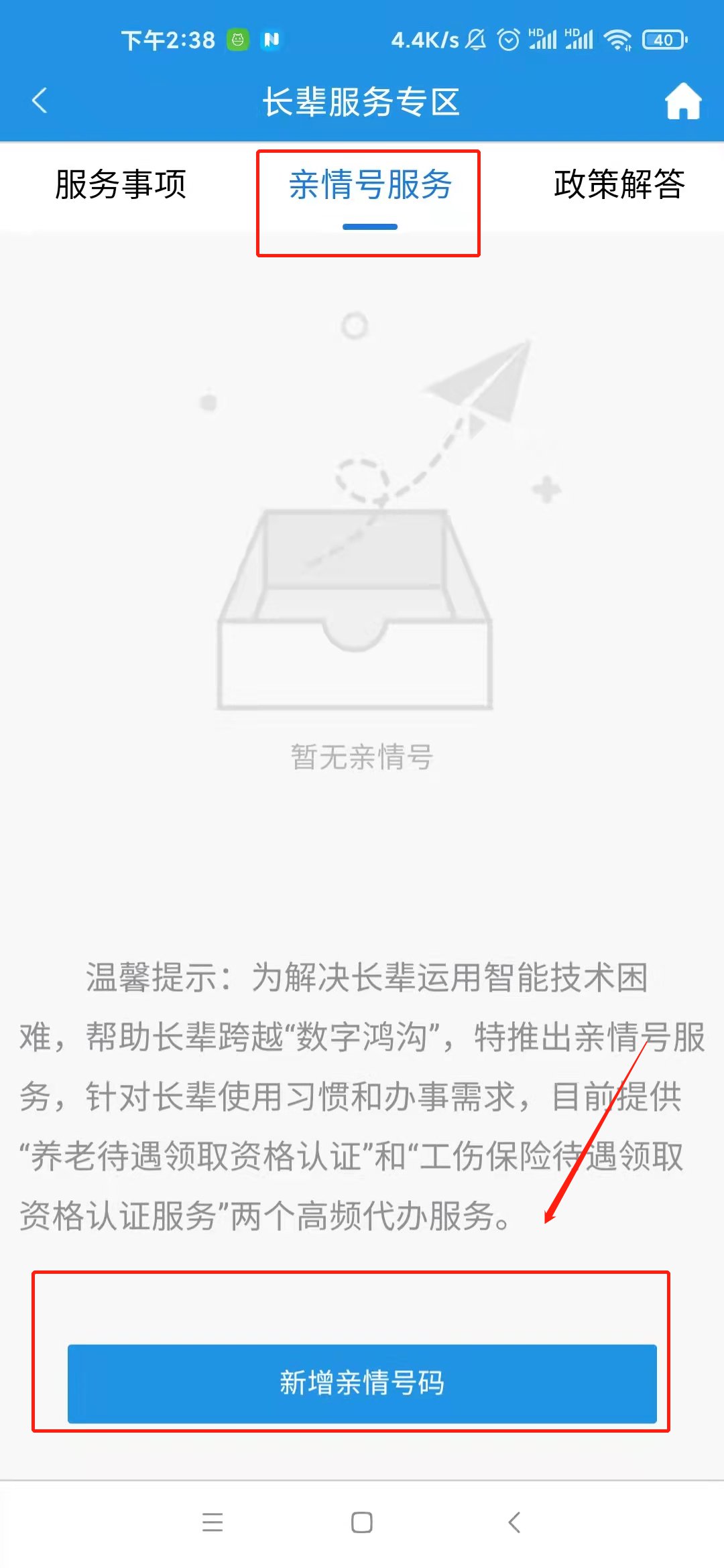
Task: Tap the 新增亲情号码 button
Action: pos(362,1383)
